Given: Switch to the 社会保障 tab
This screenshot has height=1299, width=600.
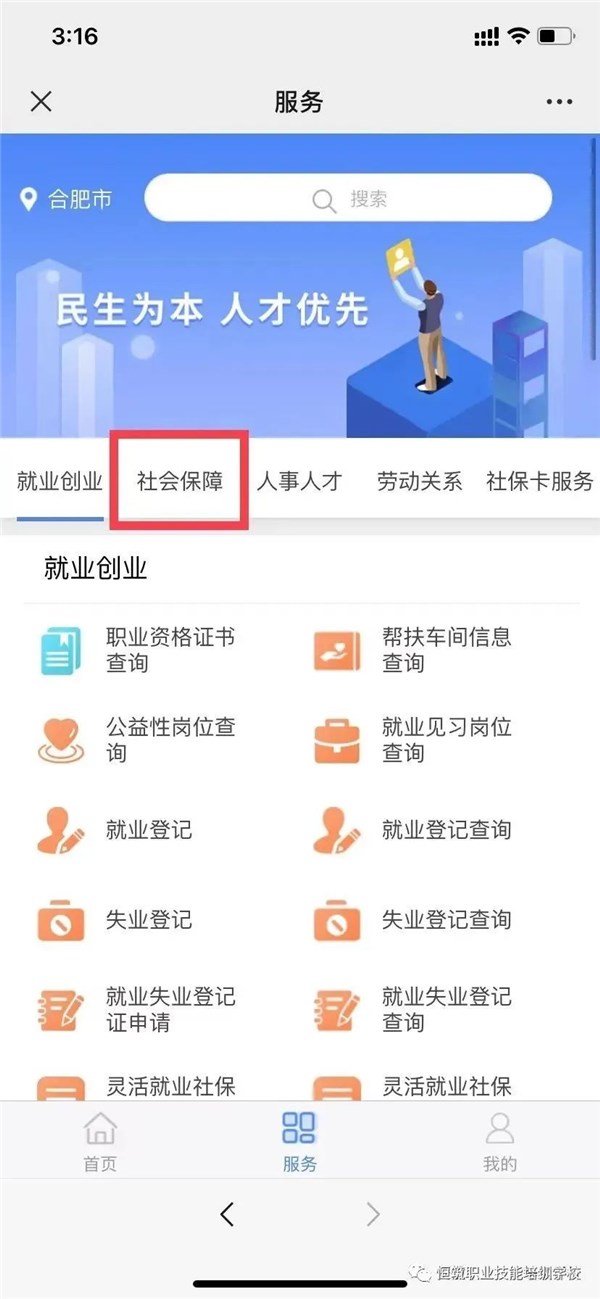Looking at the screenshot, I should tap(180, 481).
